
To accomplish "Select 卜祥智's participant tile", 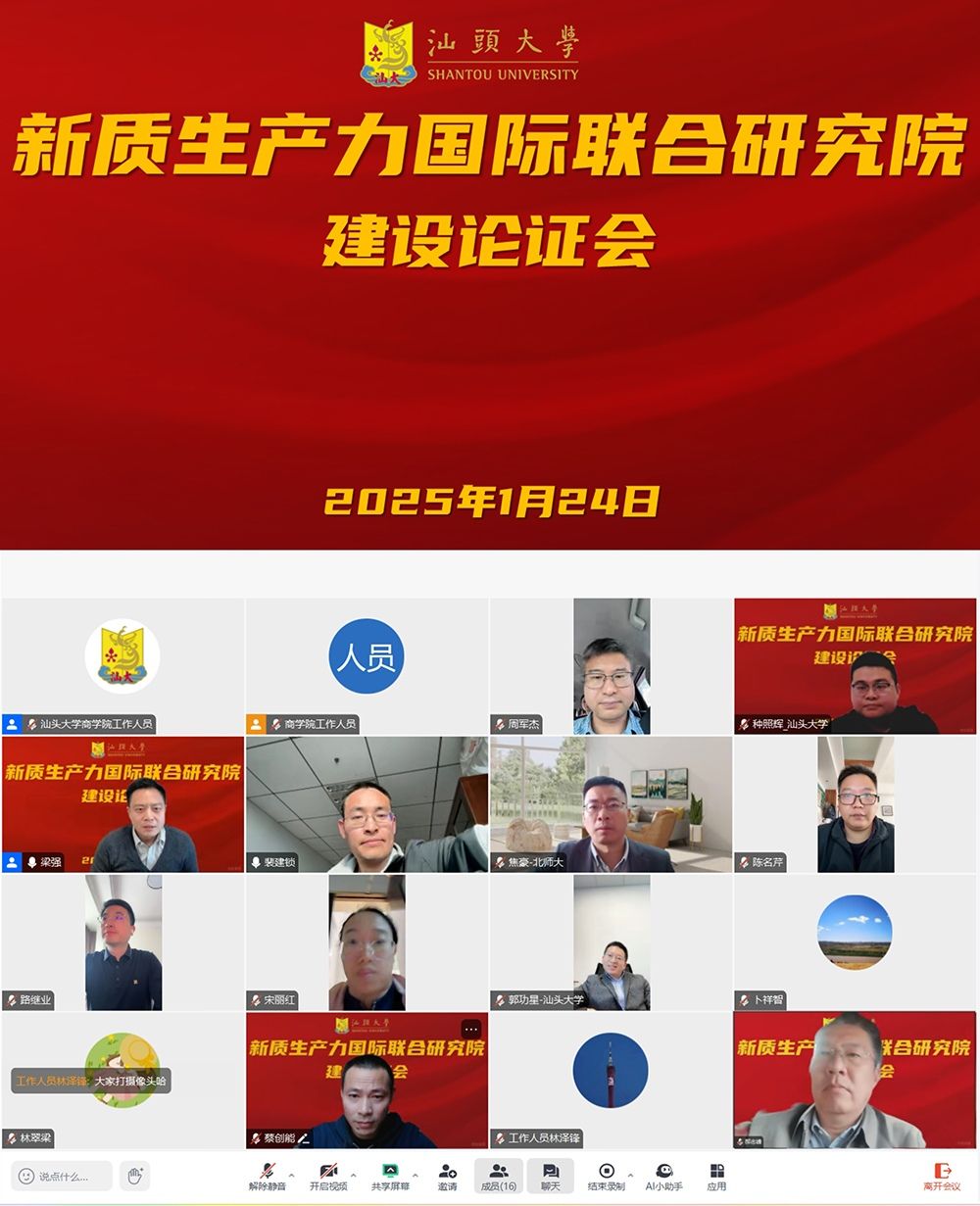I will pos(855,942).
